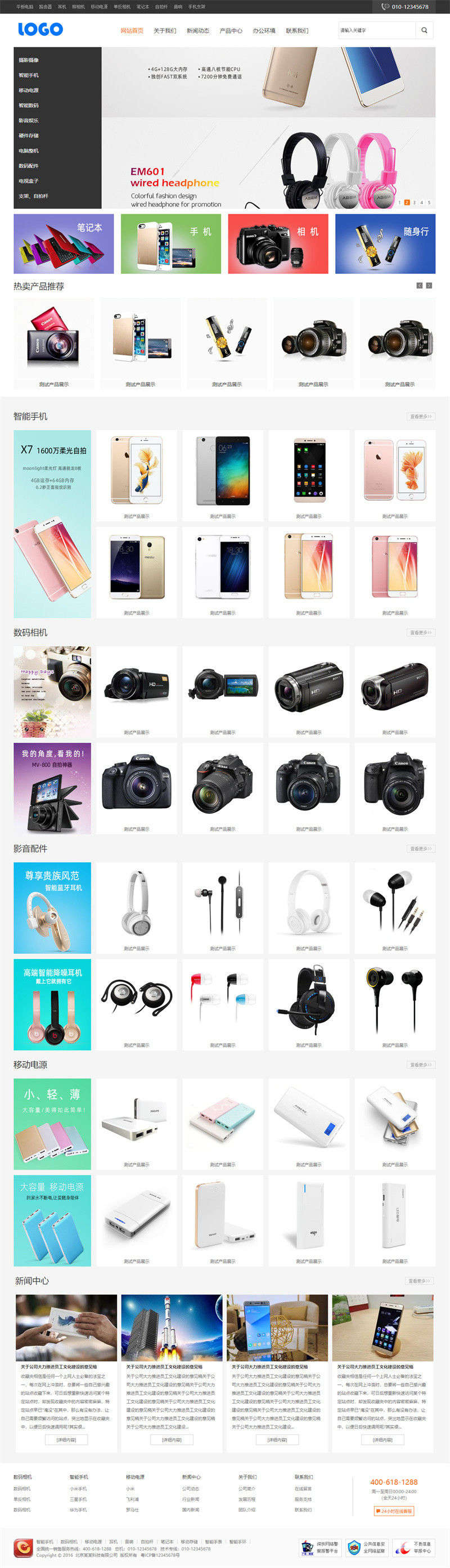Open the 笔记本 category banner

click(x=64, y=244)
